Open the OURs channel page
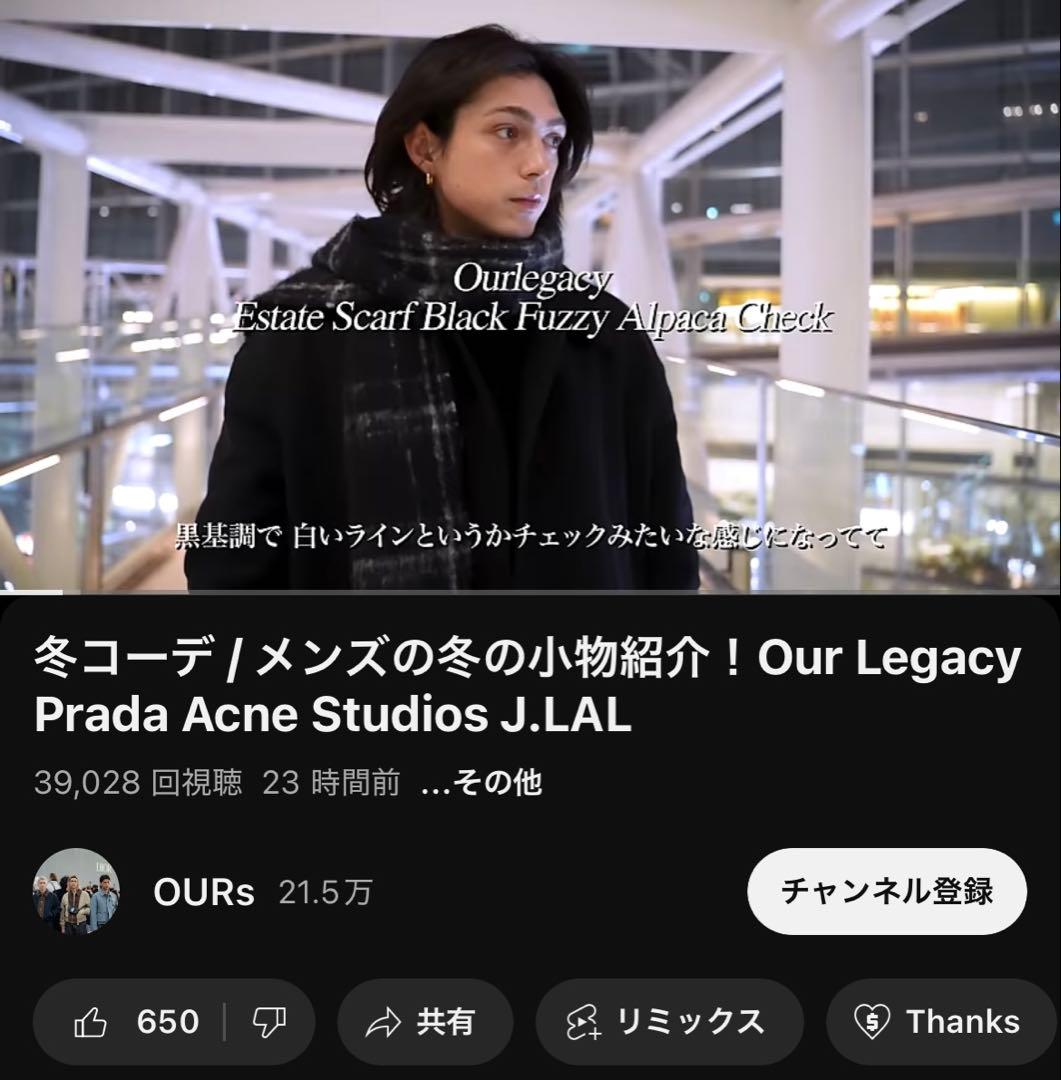Screen dimensions: 1061x1080 [x=203, y=893]
